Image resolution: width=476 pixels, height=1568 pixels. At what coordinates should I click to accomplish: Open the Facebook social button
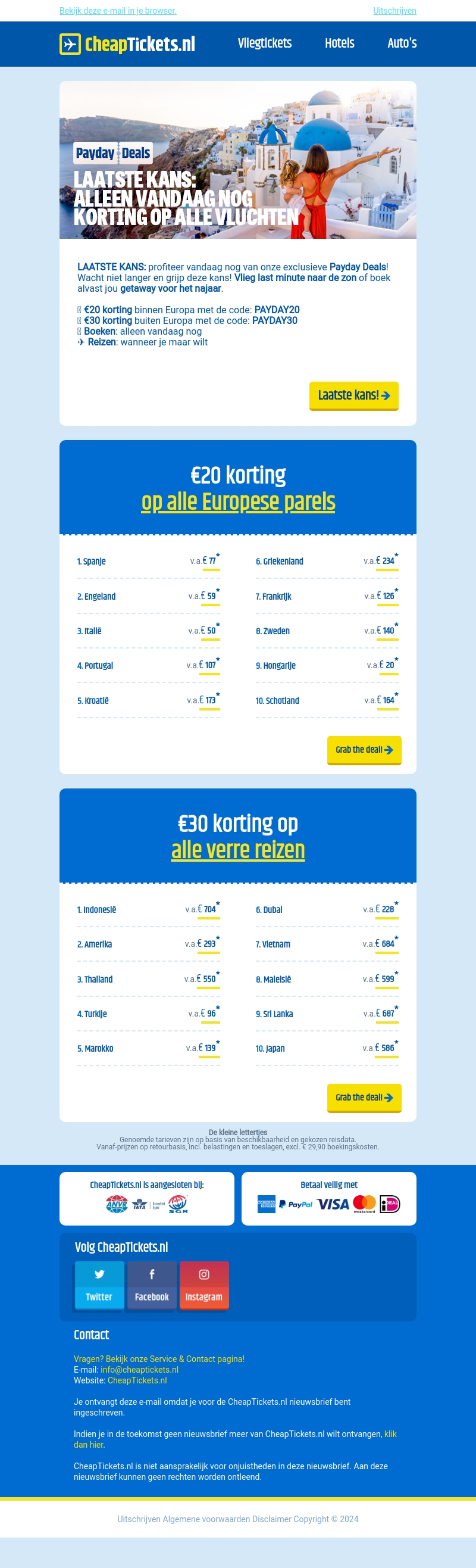tap(151, 1286)
